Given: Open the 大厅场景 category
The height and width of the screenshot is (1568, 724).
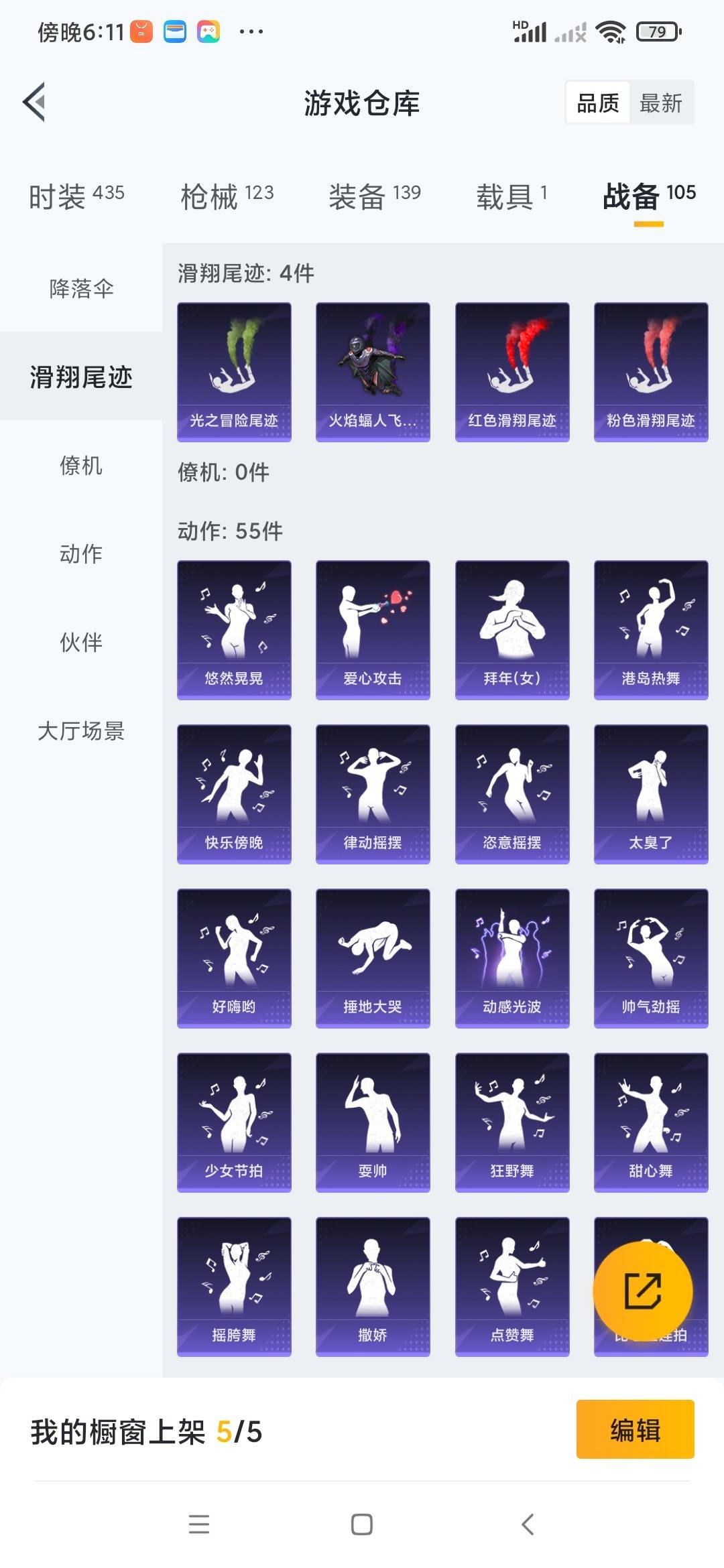Looking at the screenshot, I should pyautogui.click(x=81, y=730).
